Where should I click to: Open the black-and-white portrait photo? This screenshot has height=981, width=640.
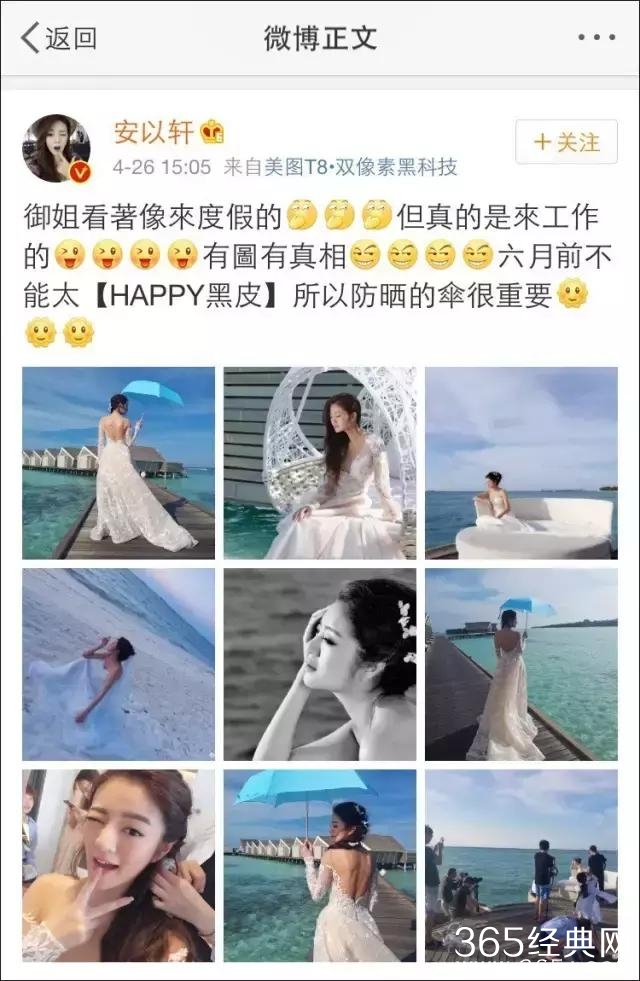click(319, 664)
